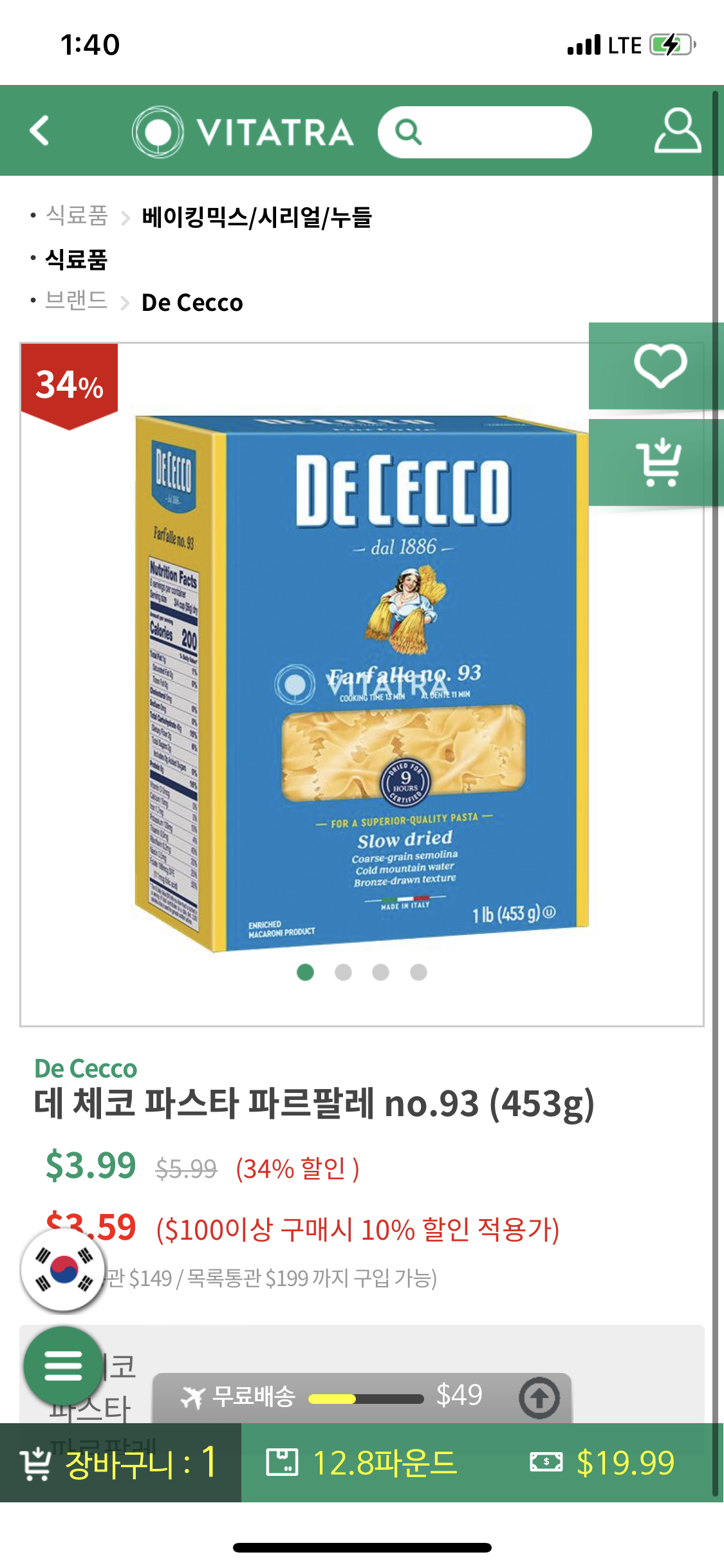Change the country via Korean flag button
Image resolution: width=724 pixels, height=1568 pixels.
[63, 1269]
